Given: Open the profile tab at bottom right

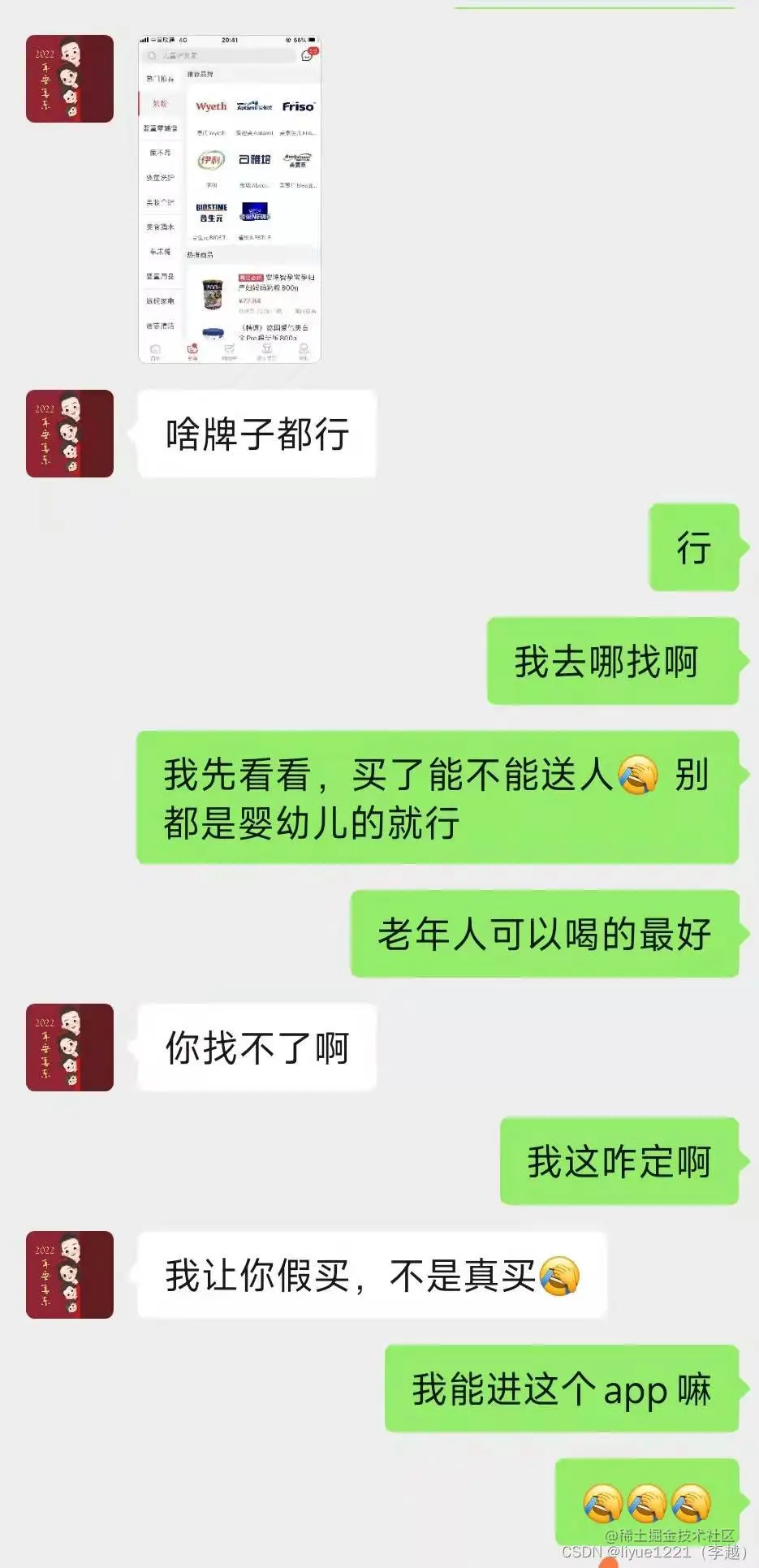Looking at the screenshot, I should (304, 349).
